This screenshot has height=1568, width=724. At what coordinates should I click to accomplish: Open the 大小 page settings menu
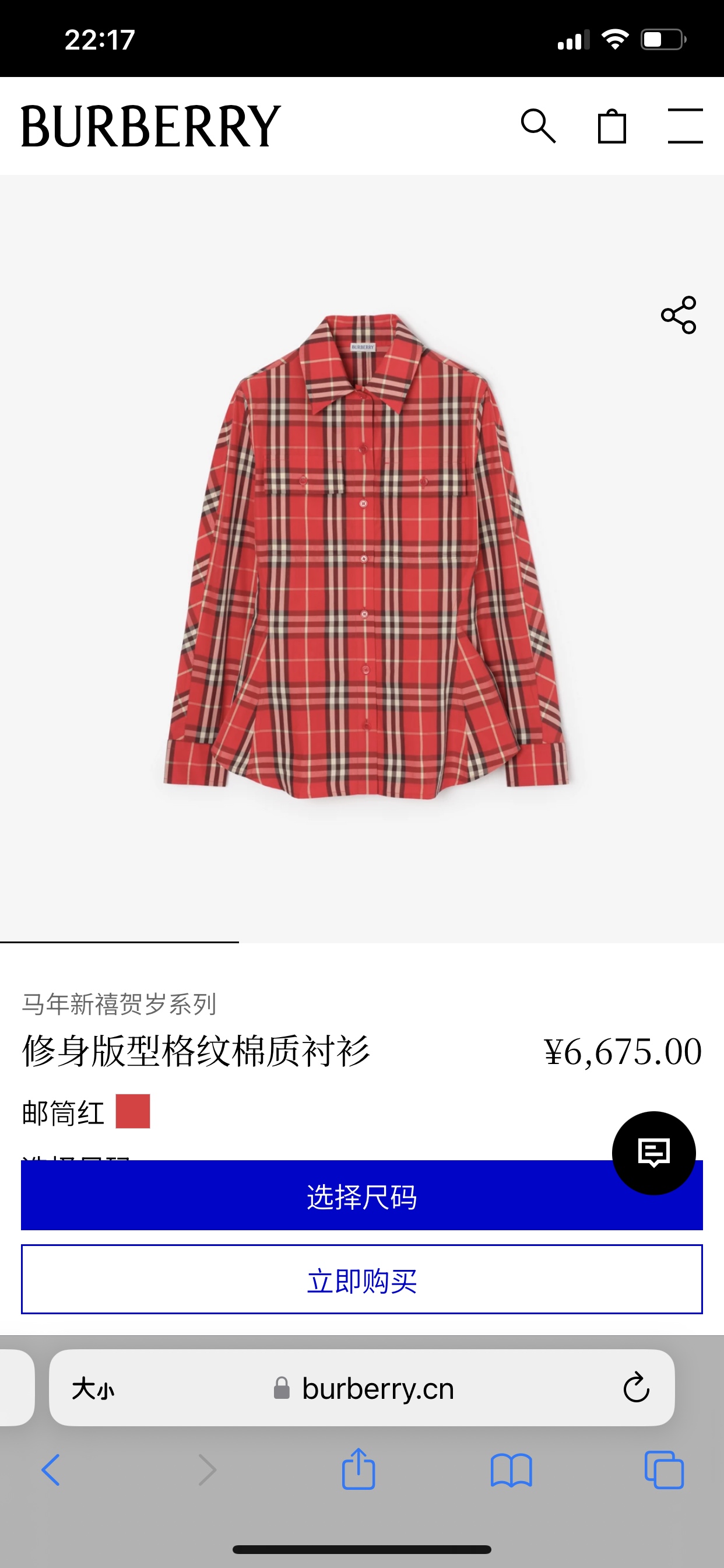pos(93,1389)
